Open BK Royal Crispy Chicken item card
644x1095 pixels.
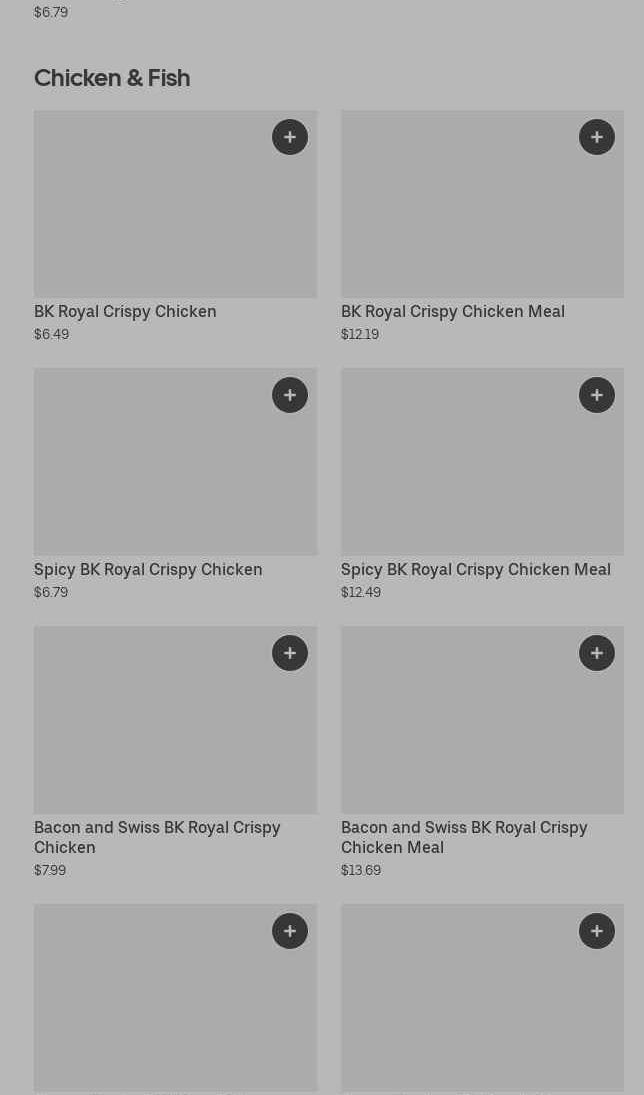click(x=150, y=215)
